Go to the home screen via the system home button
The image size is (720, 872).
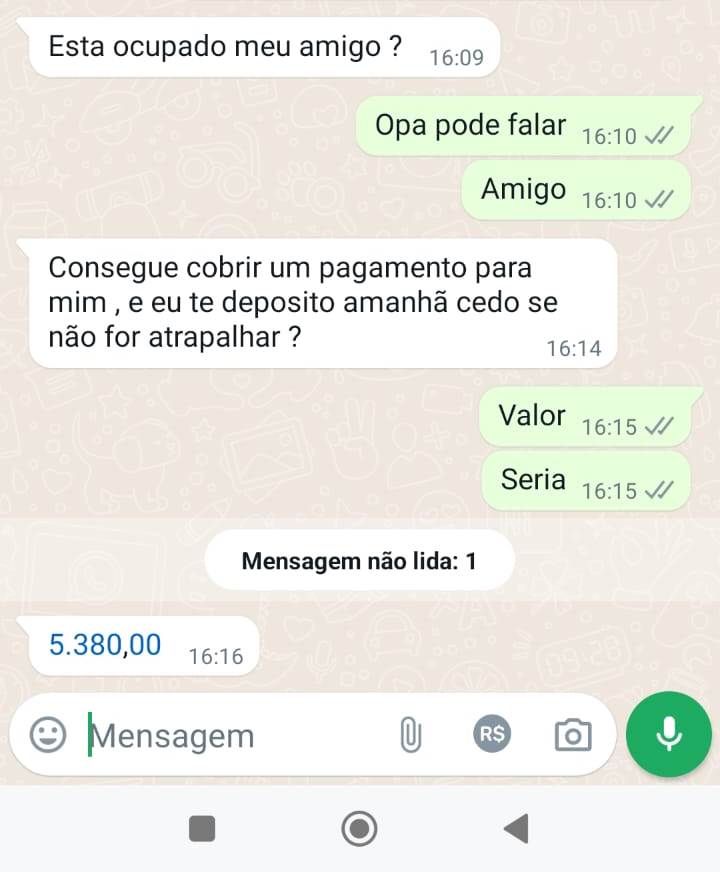359,828
